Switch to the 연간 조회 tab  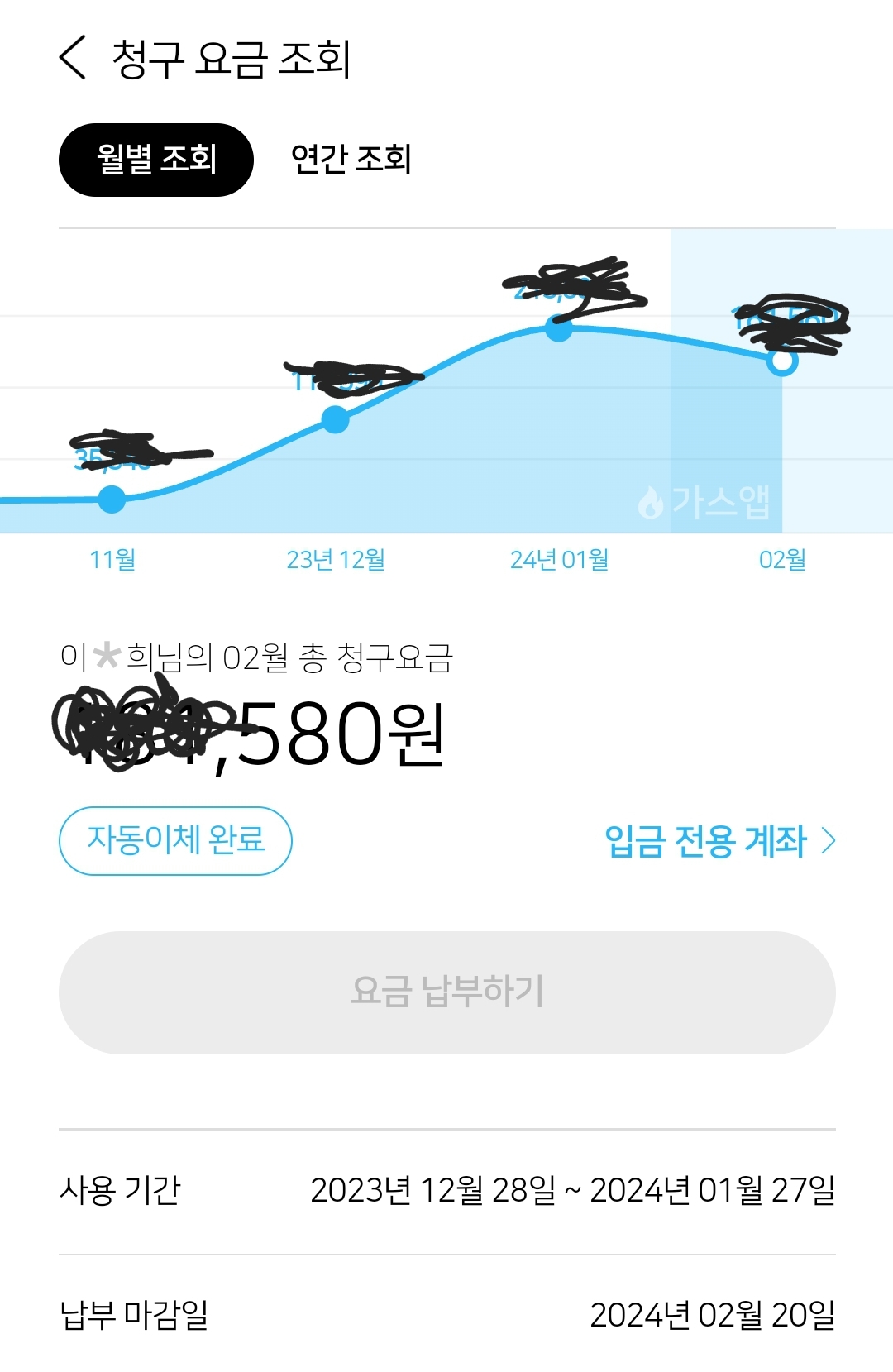tap(351, 160)
